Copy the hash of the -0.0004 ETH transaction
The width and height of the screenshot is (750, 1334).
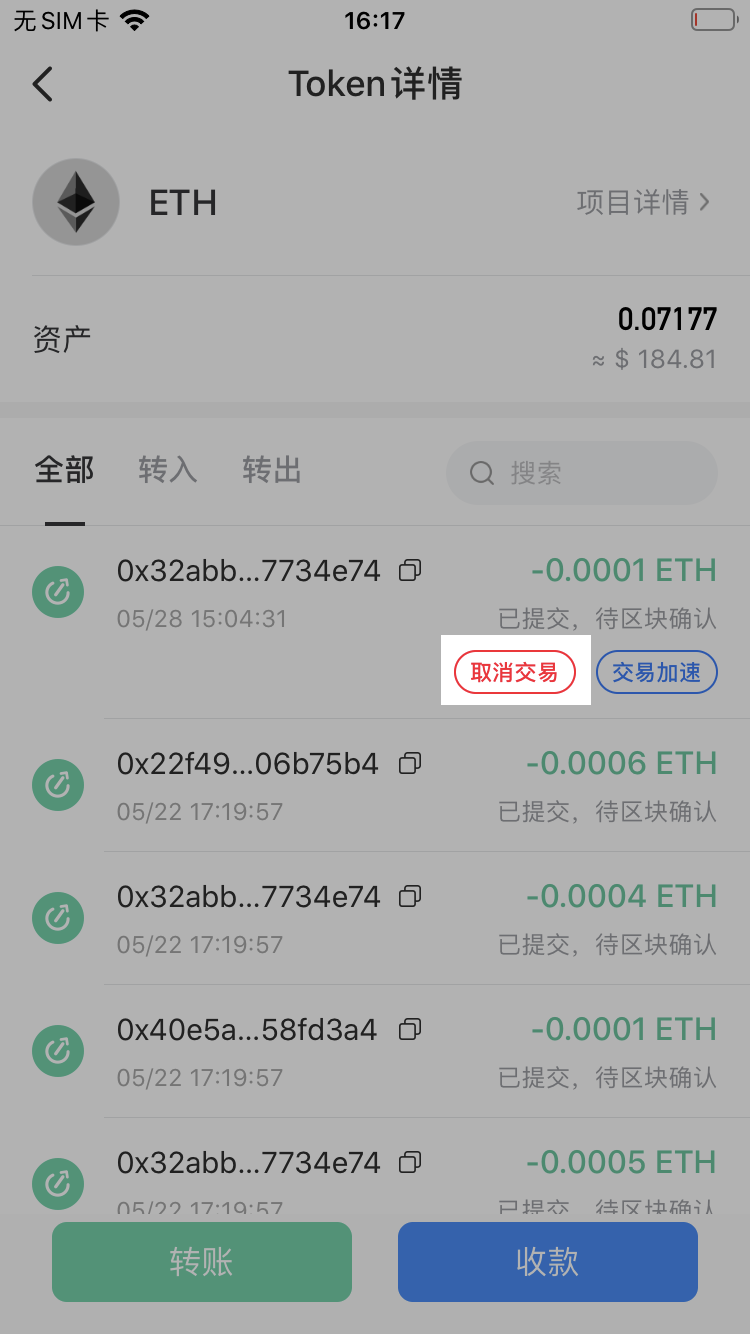coord(409,897)
